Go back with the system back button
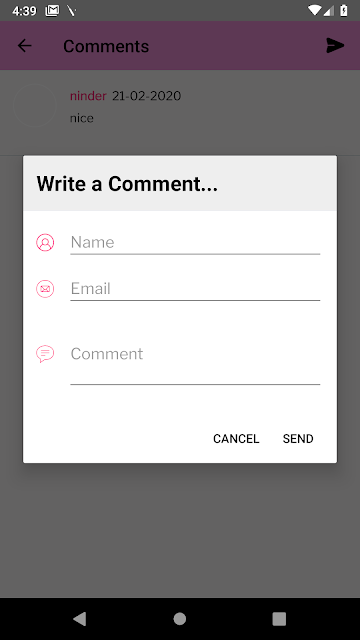The height and width of the screenshot is (640, 360). (x=80, y=619)
